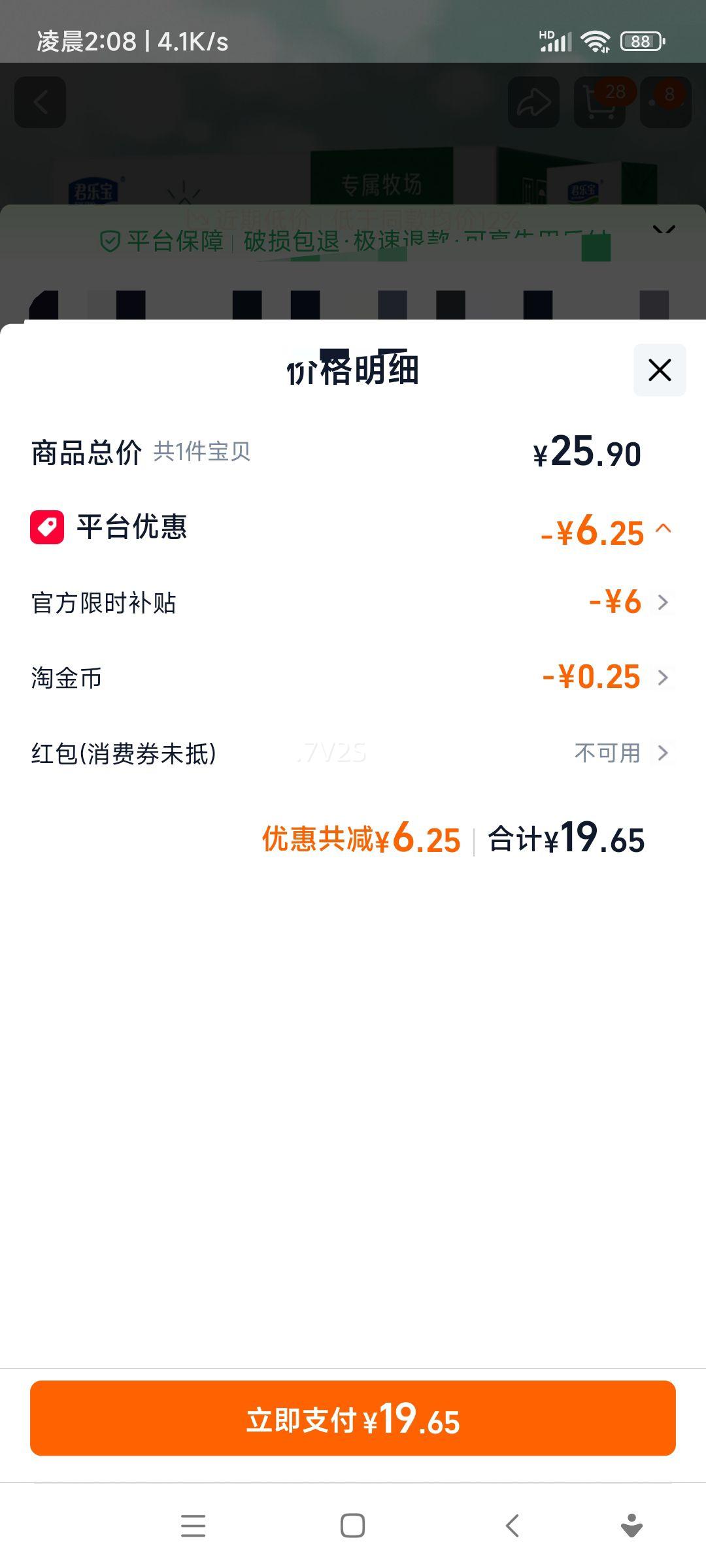Open recent apps from the navigation bar
The width and height of the screenshot is (706, 1568).
point(193,1526)
